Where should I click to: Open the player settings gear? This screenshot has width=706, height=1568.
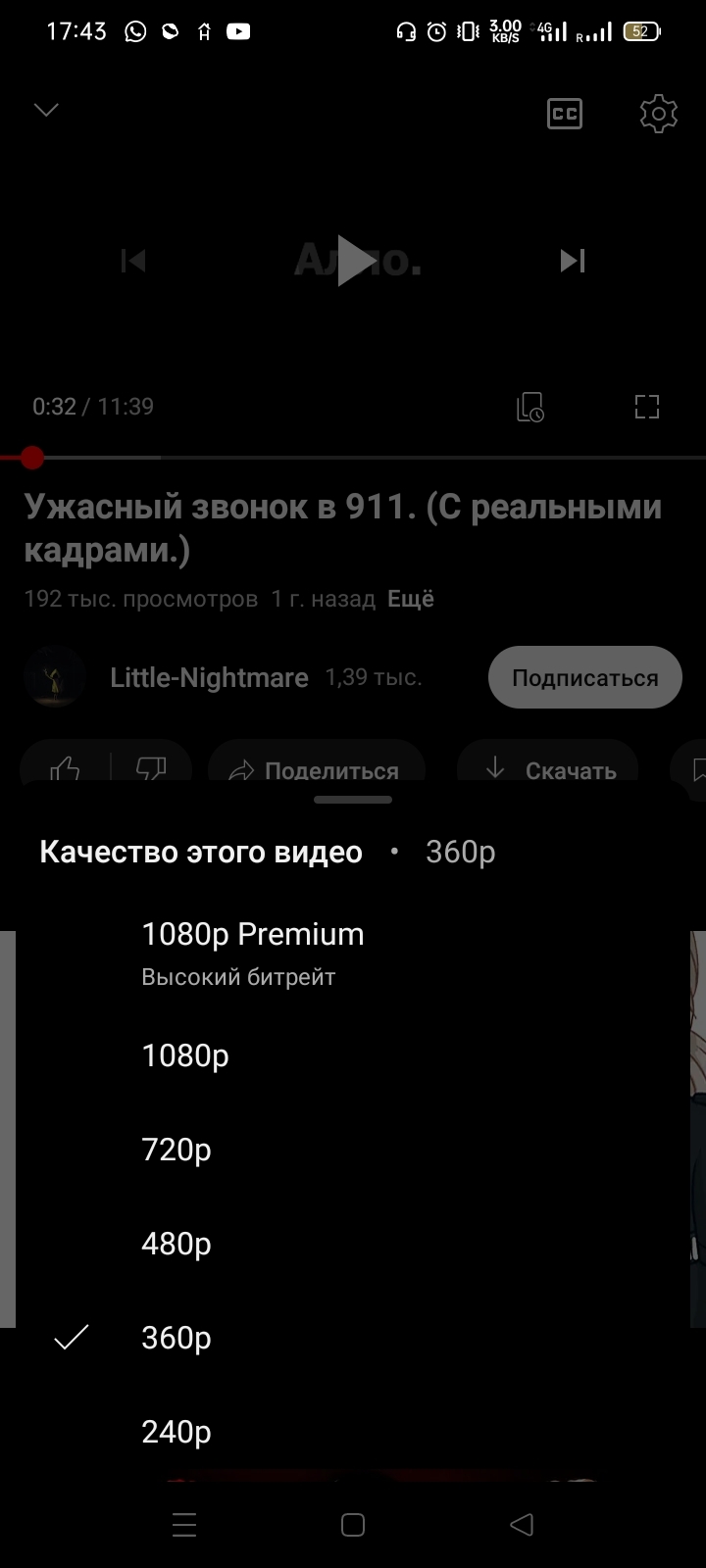point(658,114)
